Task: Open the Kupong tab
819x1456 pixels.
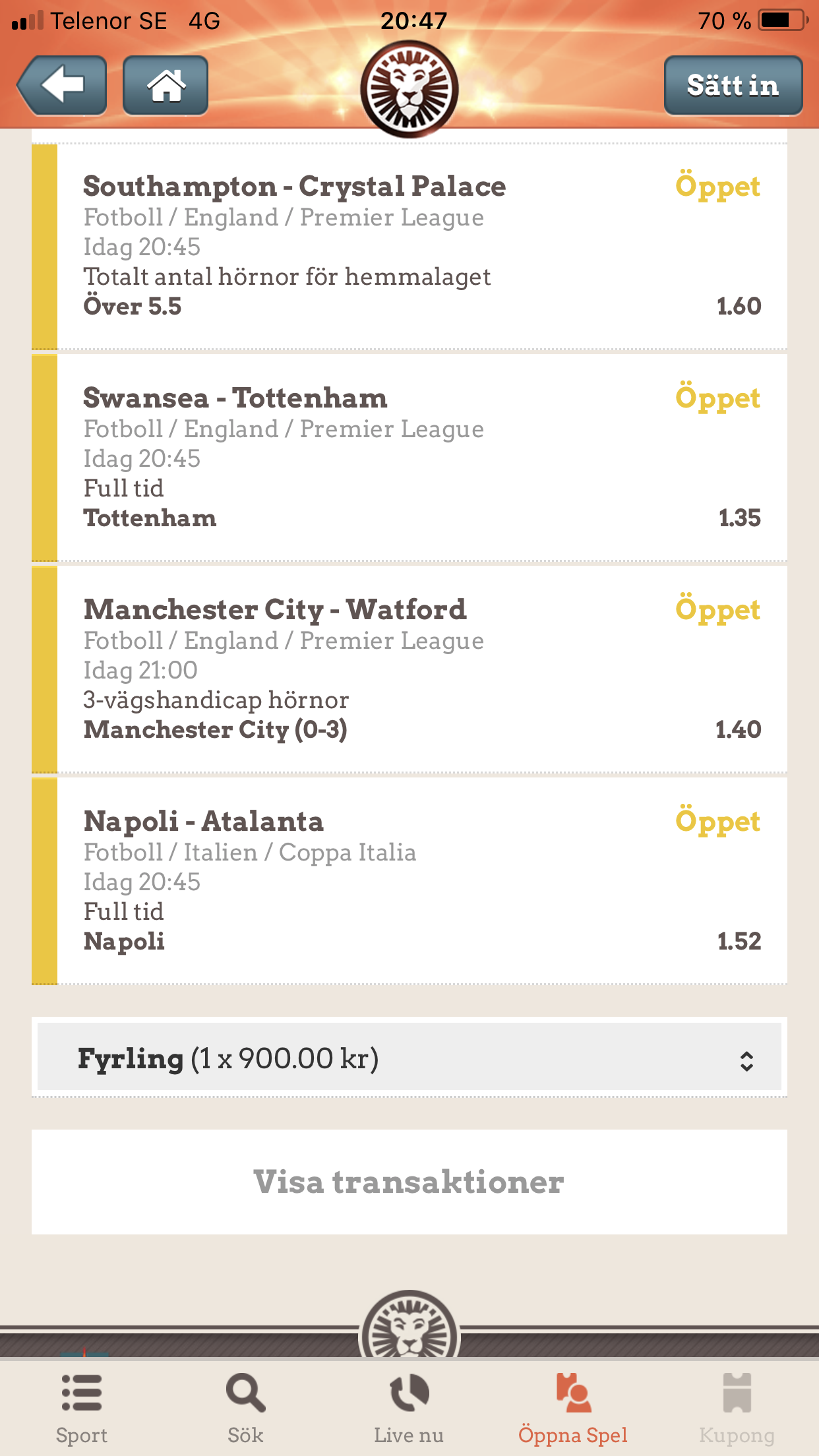Action: [737, 1408]
